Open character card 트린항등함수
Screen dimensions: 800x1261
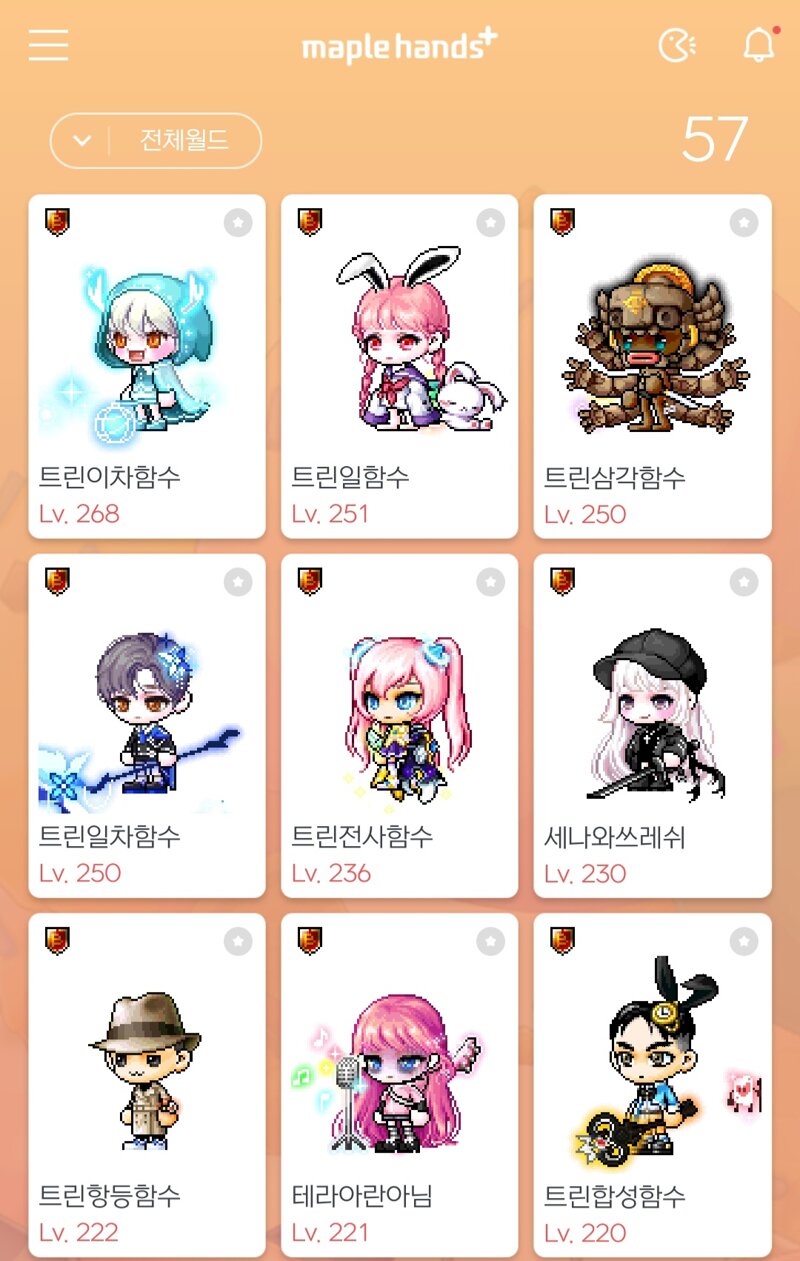[147, 1084]
